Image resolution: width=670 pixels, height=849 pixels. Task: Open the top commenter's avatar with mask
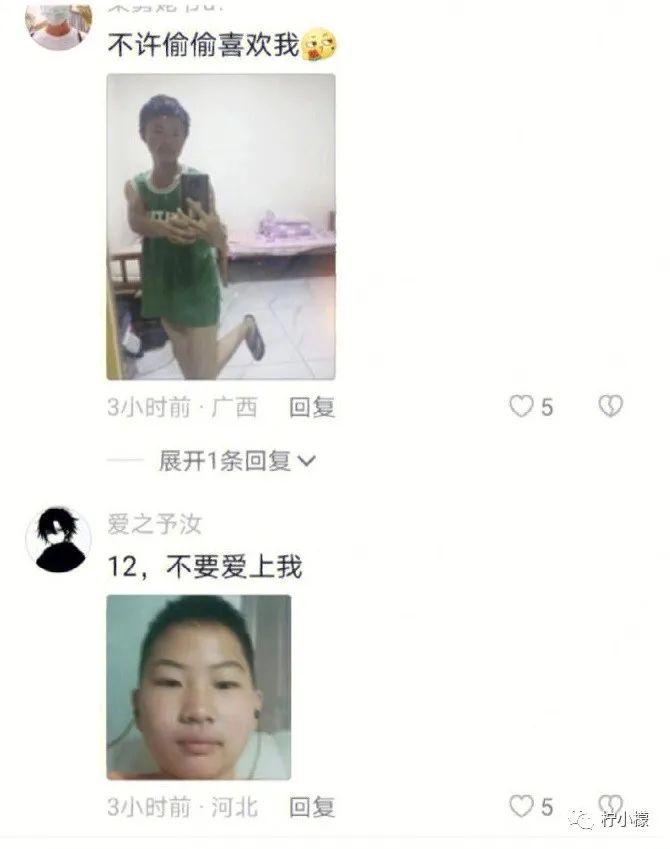click(x=58, y=24)
